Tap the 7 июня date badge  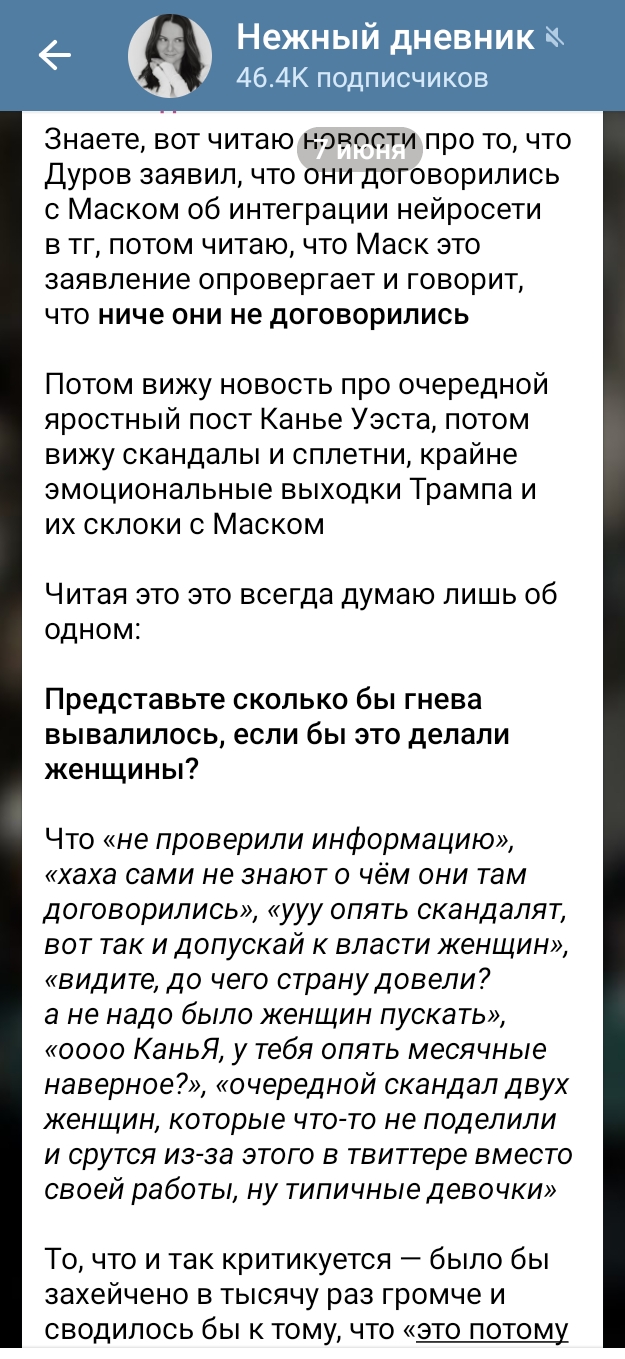click(361, 151)
